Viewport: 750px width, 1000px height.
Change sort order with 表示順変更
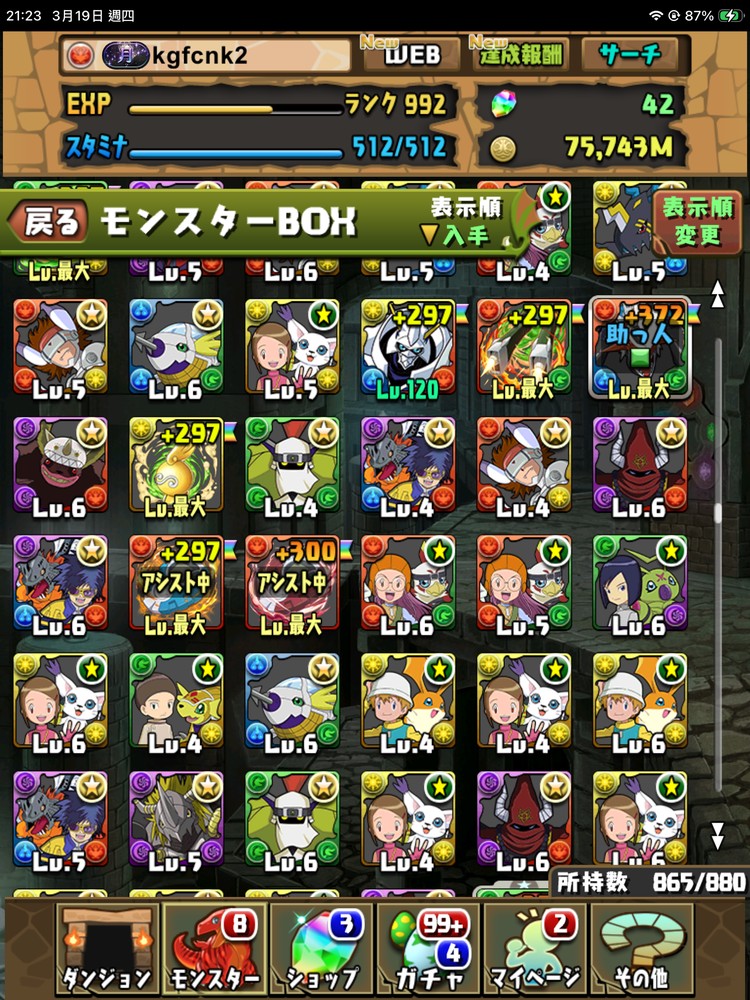click(x=697, y=222)
